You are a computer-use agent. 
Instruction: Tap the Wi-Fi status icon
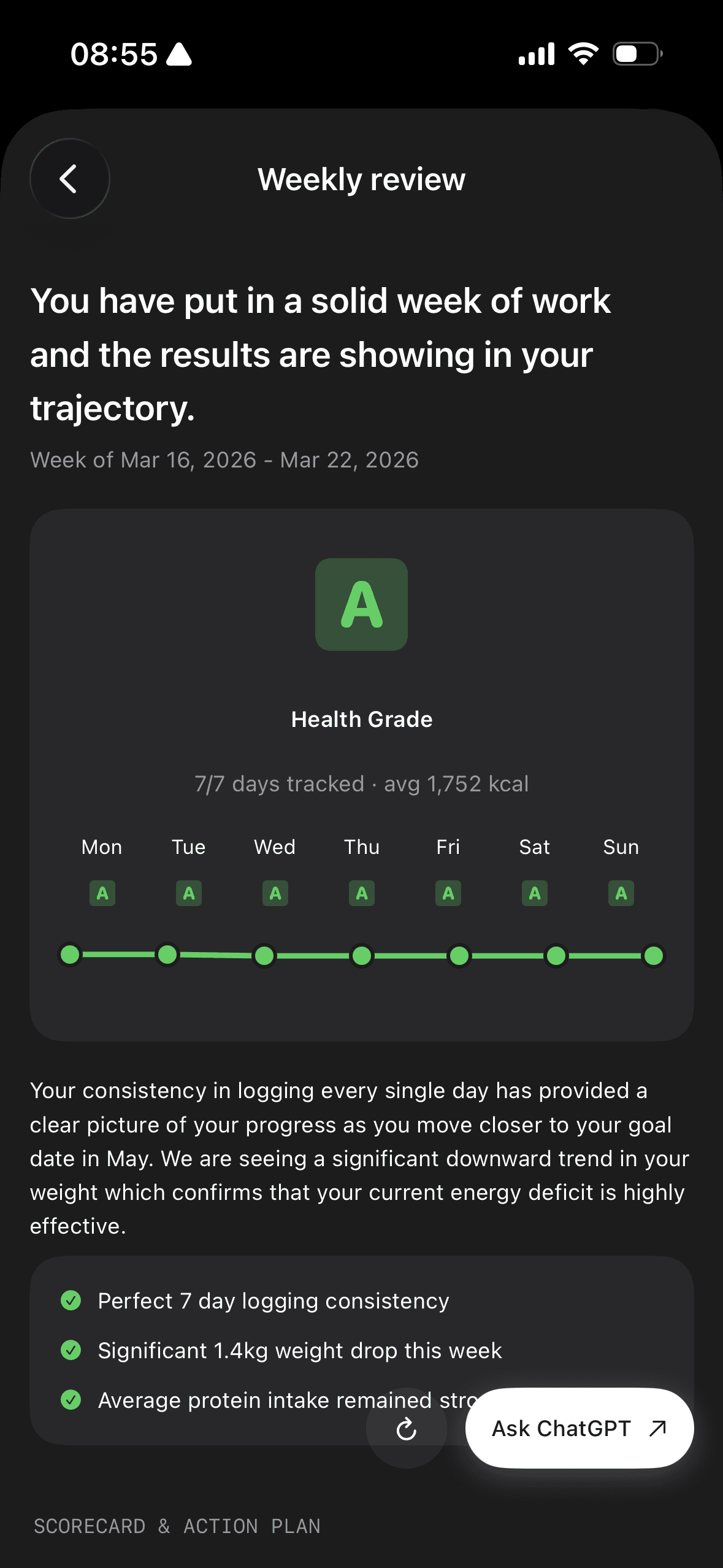click(584, 54)
